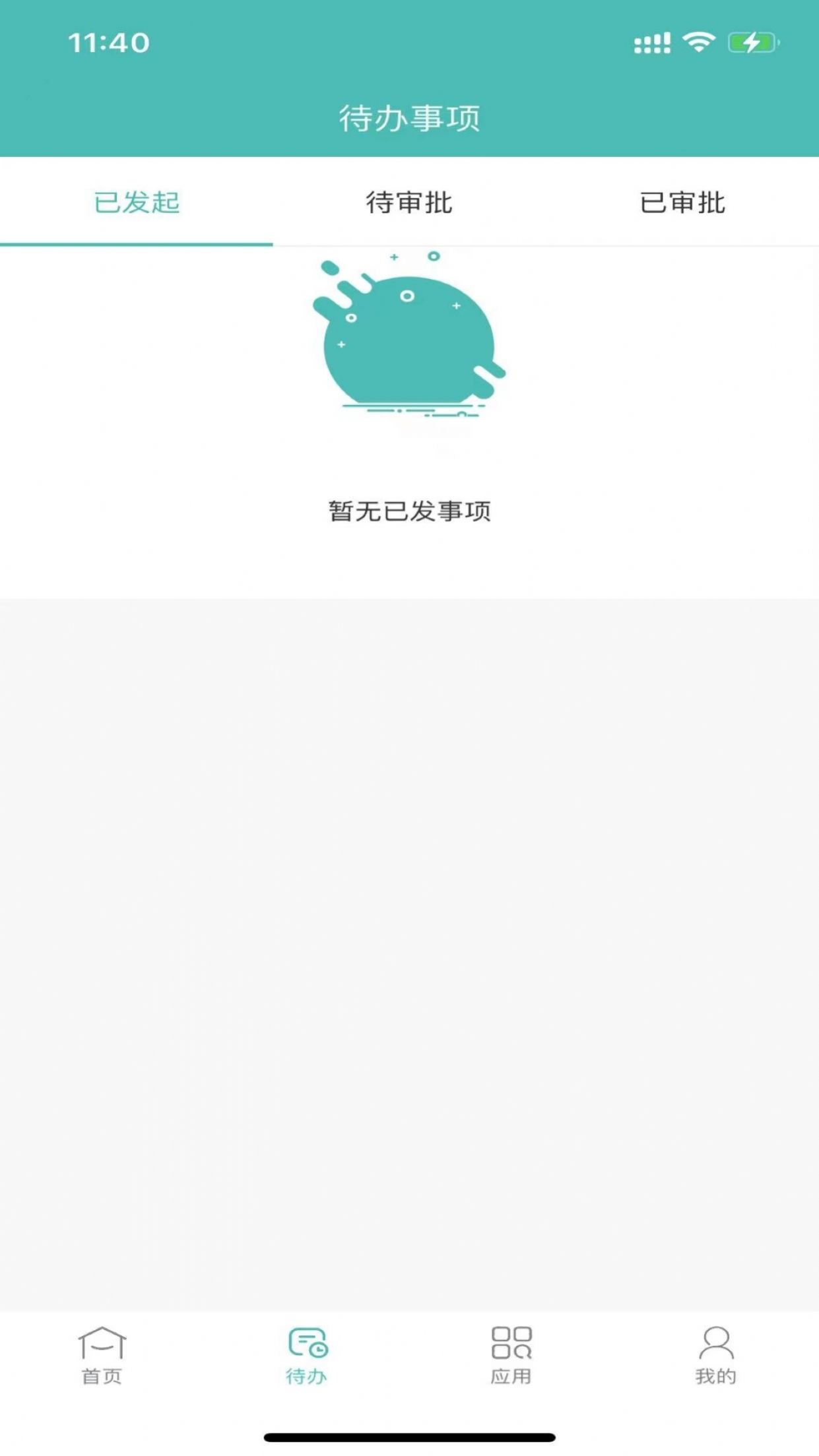This screenshot has height=1456, width=819.
Task: Open the 应用 bottom tab
Action: [x=511, y=1356]
